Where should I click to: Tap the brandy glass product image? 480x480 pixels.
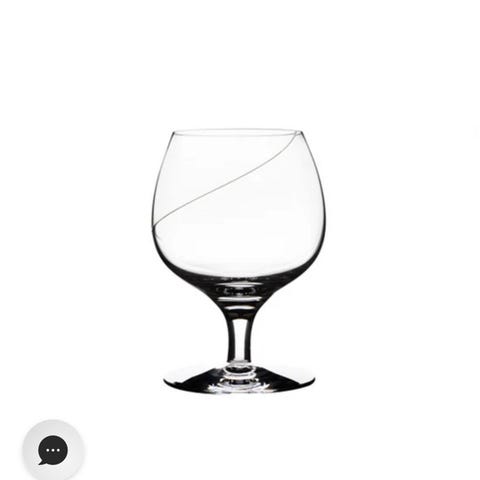pos(239,262)
